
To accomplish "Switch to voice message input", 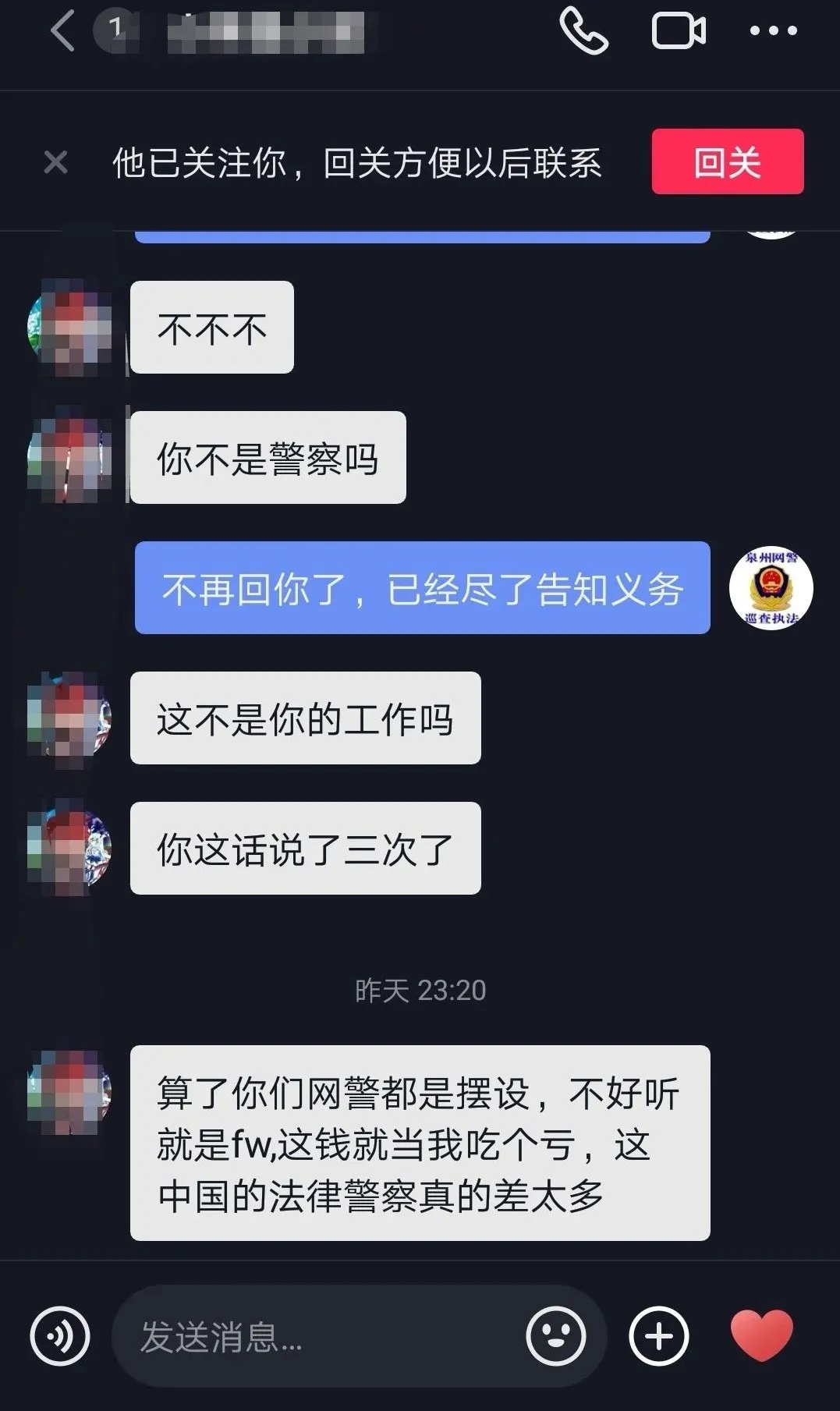I will [60, 1336].
